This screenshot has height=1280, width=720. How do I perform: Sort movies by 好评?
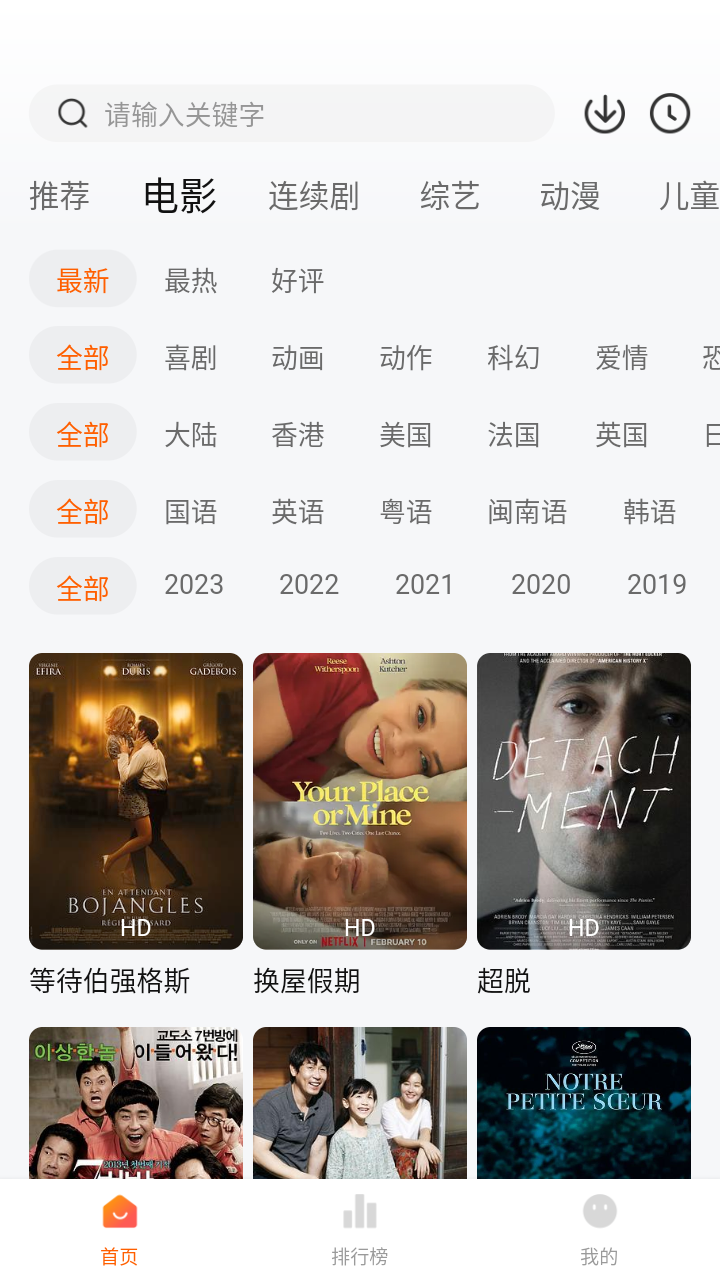(x=297, y=280)
